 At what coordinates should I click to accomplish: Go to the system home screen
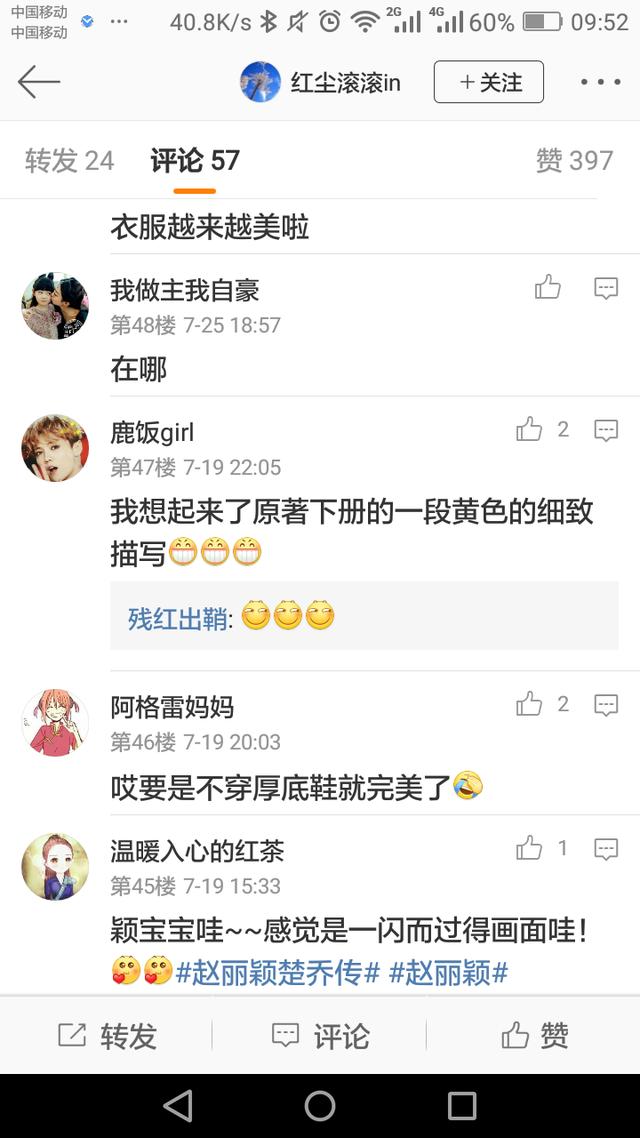[320, 1105]
